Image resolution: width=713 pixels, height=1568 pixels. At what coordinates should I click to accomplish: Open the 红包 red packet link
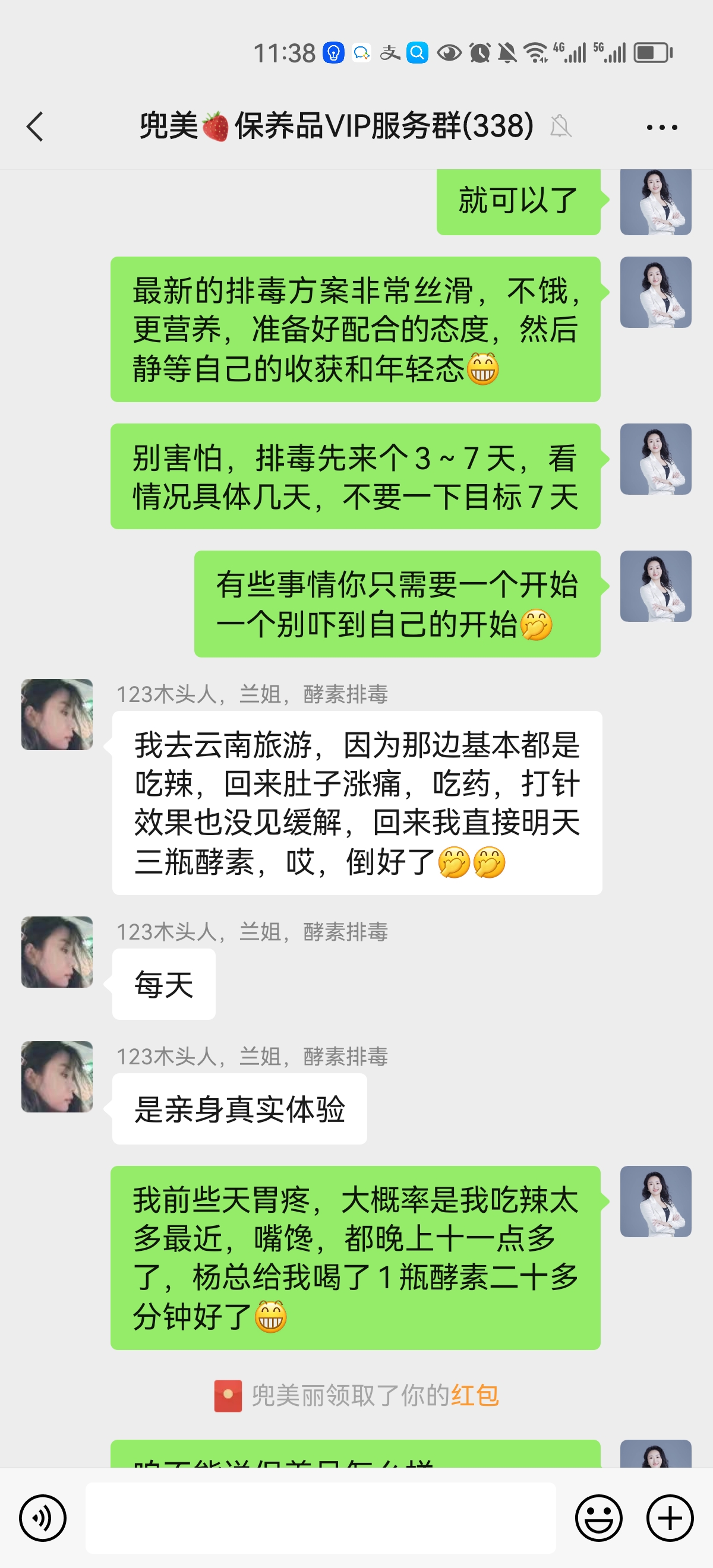pyautogui.click(x=474, y=1395)
